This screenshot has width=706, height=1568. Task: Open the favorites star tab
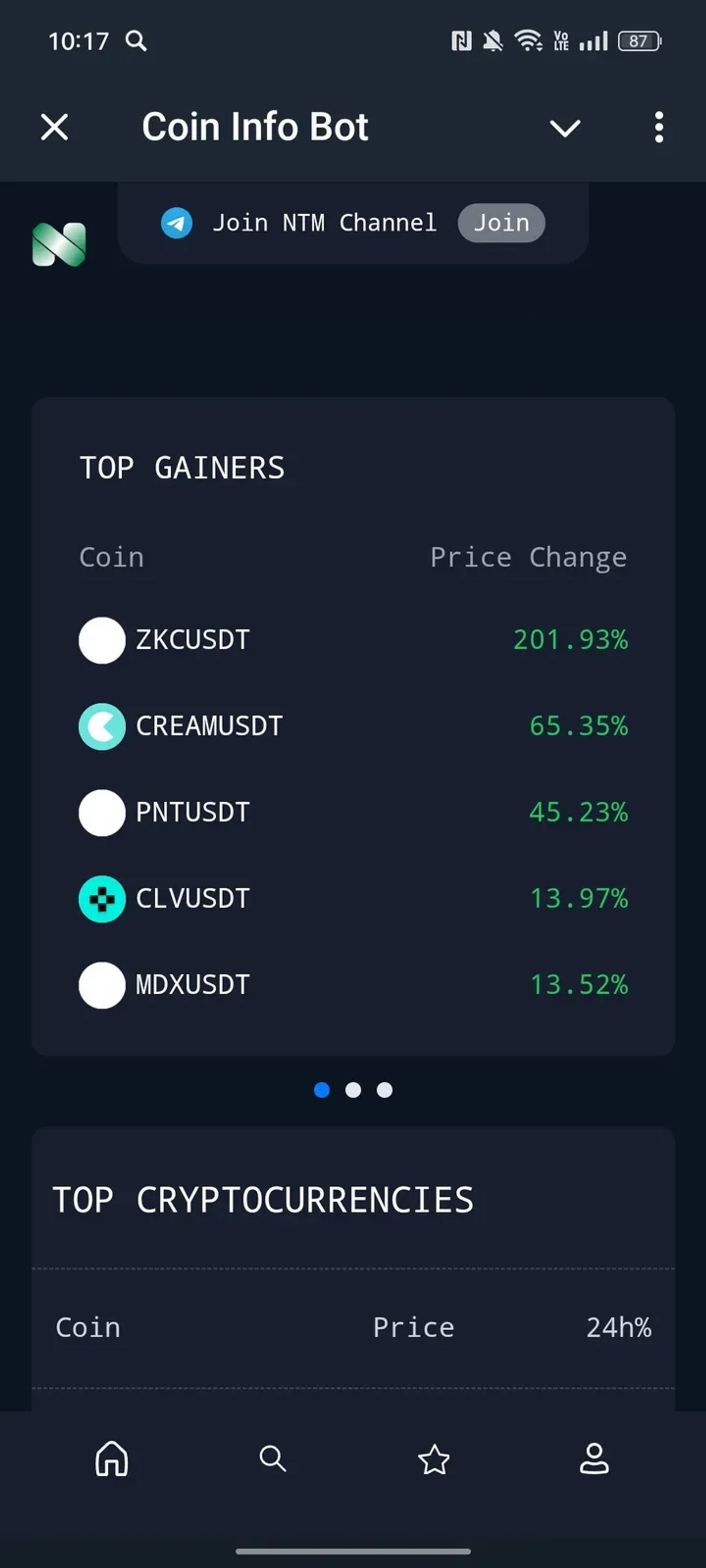tap(433, 1460)
